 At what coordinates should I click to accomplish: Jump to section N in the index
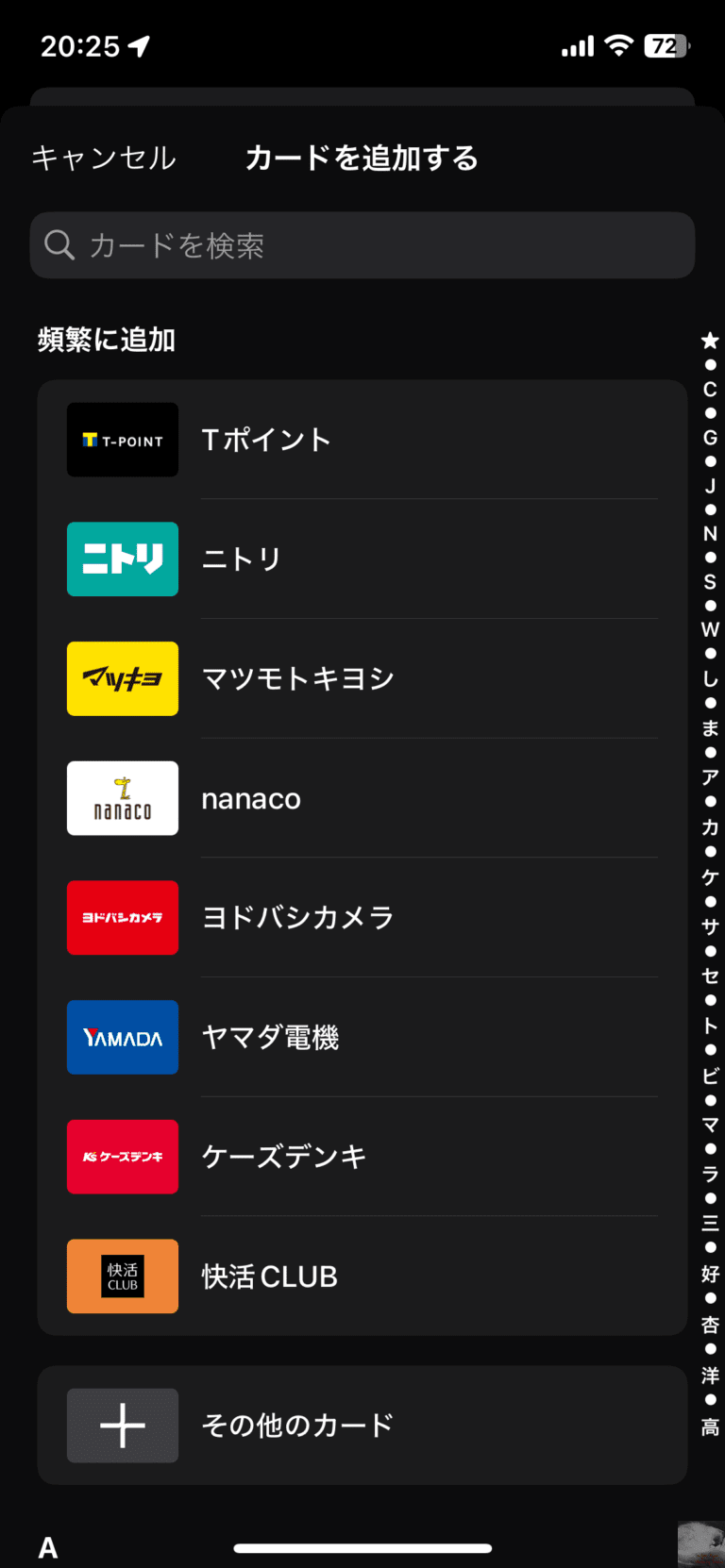710,534
